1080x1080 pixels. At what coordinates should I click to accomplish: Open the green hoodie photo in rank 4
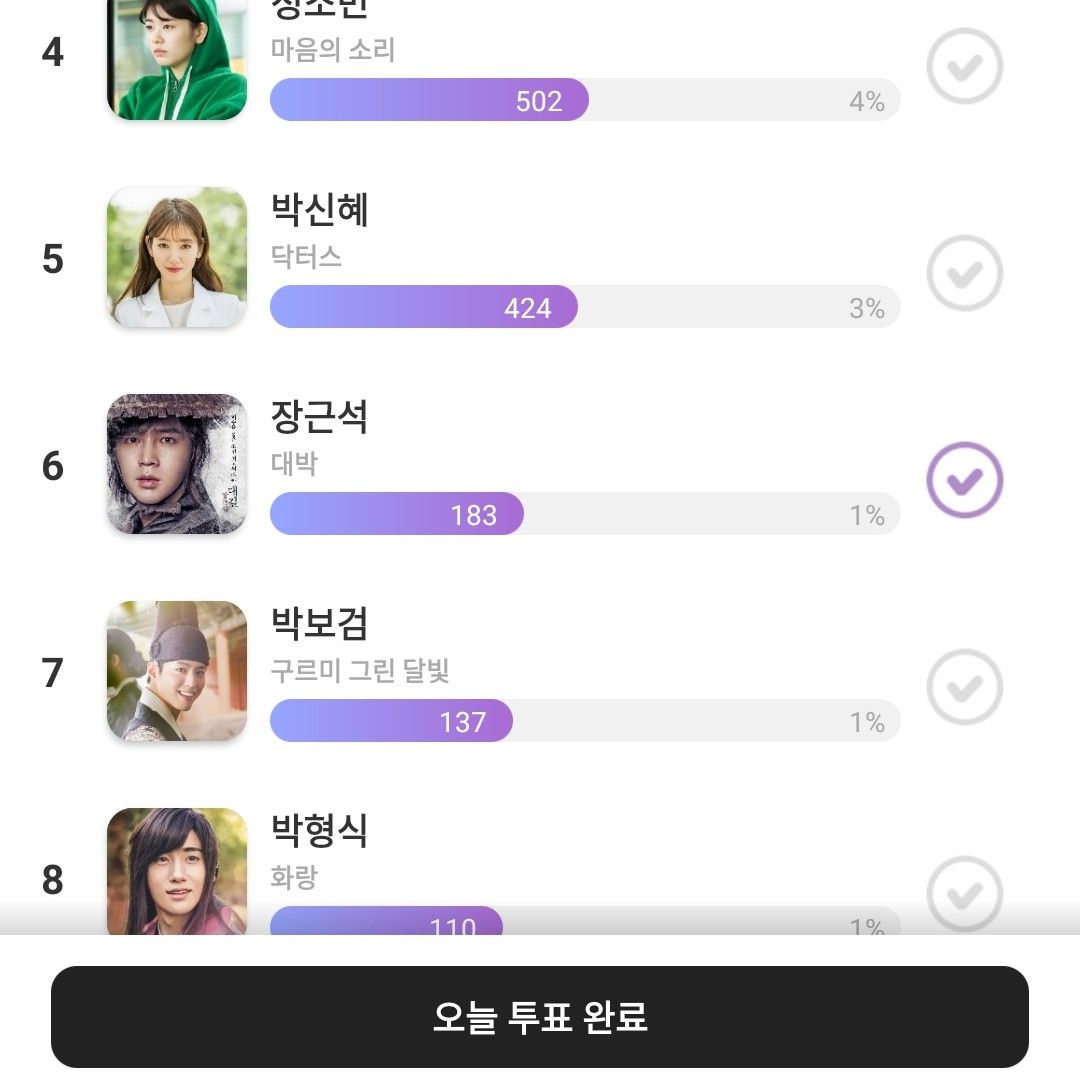[177, 58]
